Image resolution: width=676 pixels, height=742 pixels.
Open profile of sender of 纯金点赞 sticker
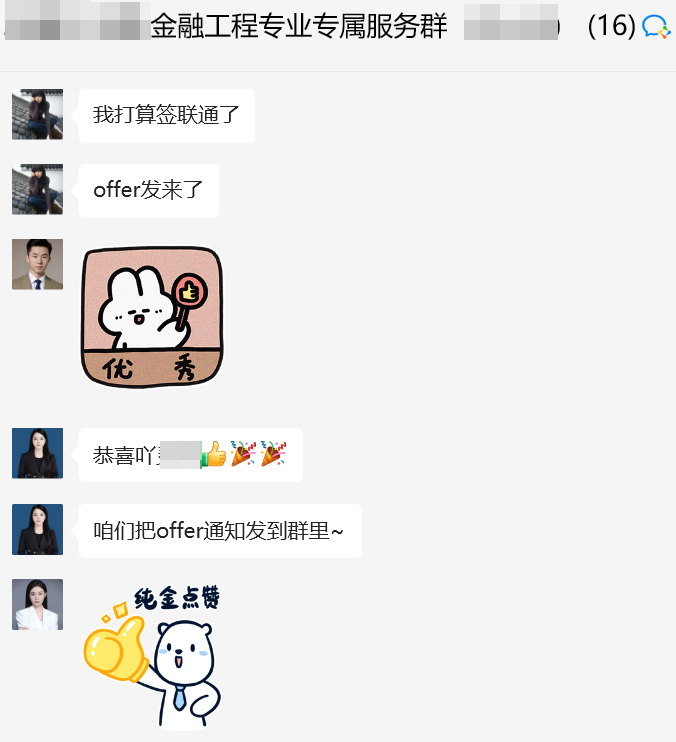click(x=37, y=604)
